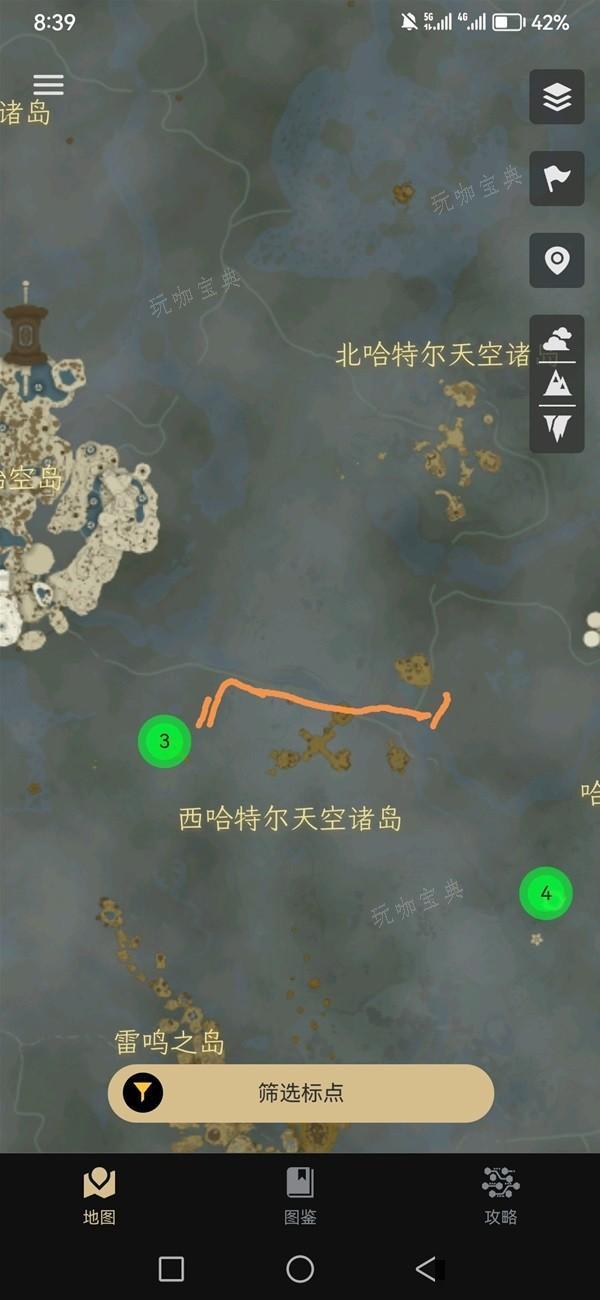Tap the location pin button
Screen dimensions: 600x1300
[x=557, y=261]
